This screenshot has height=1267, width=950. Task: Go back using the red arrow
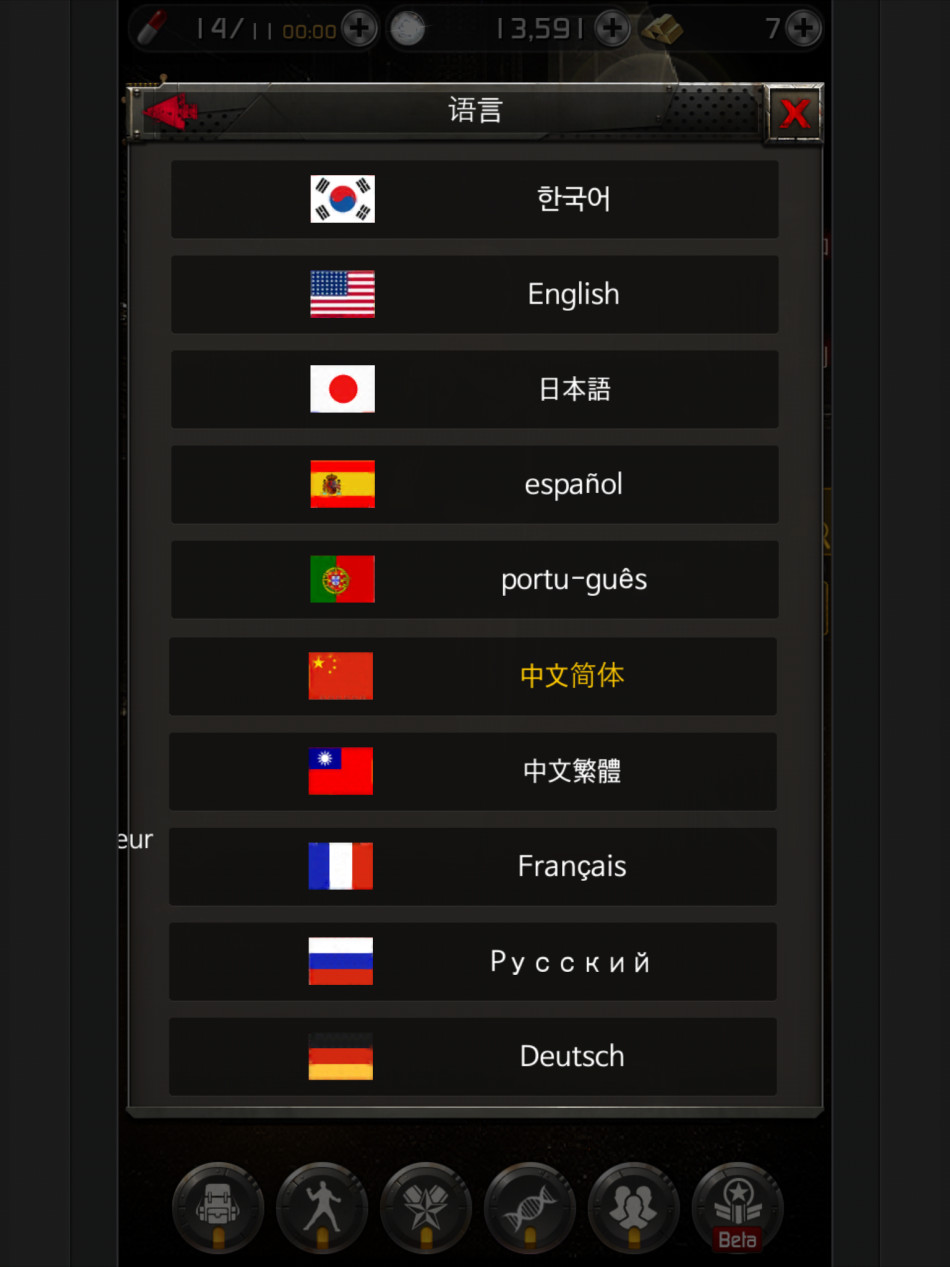pos(170,111)
